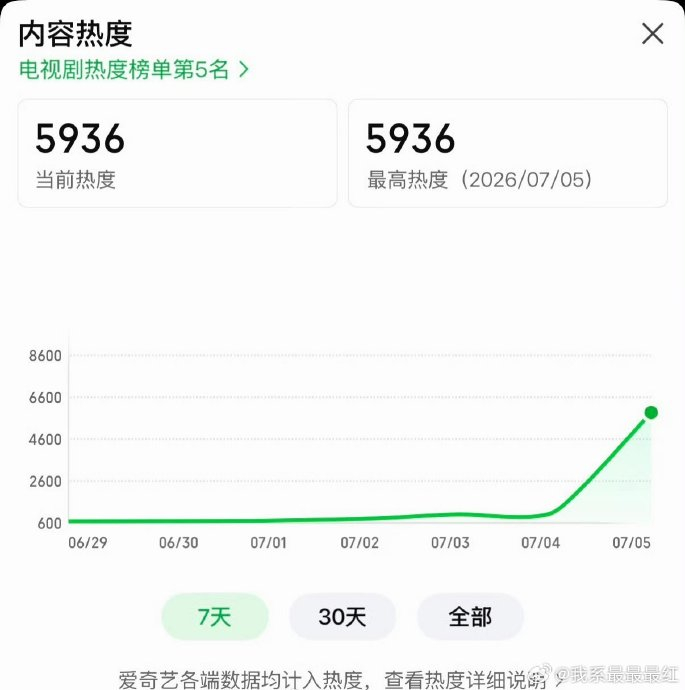Close the 内容热度 panel
685x690 pixels.
click(652, 34)
